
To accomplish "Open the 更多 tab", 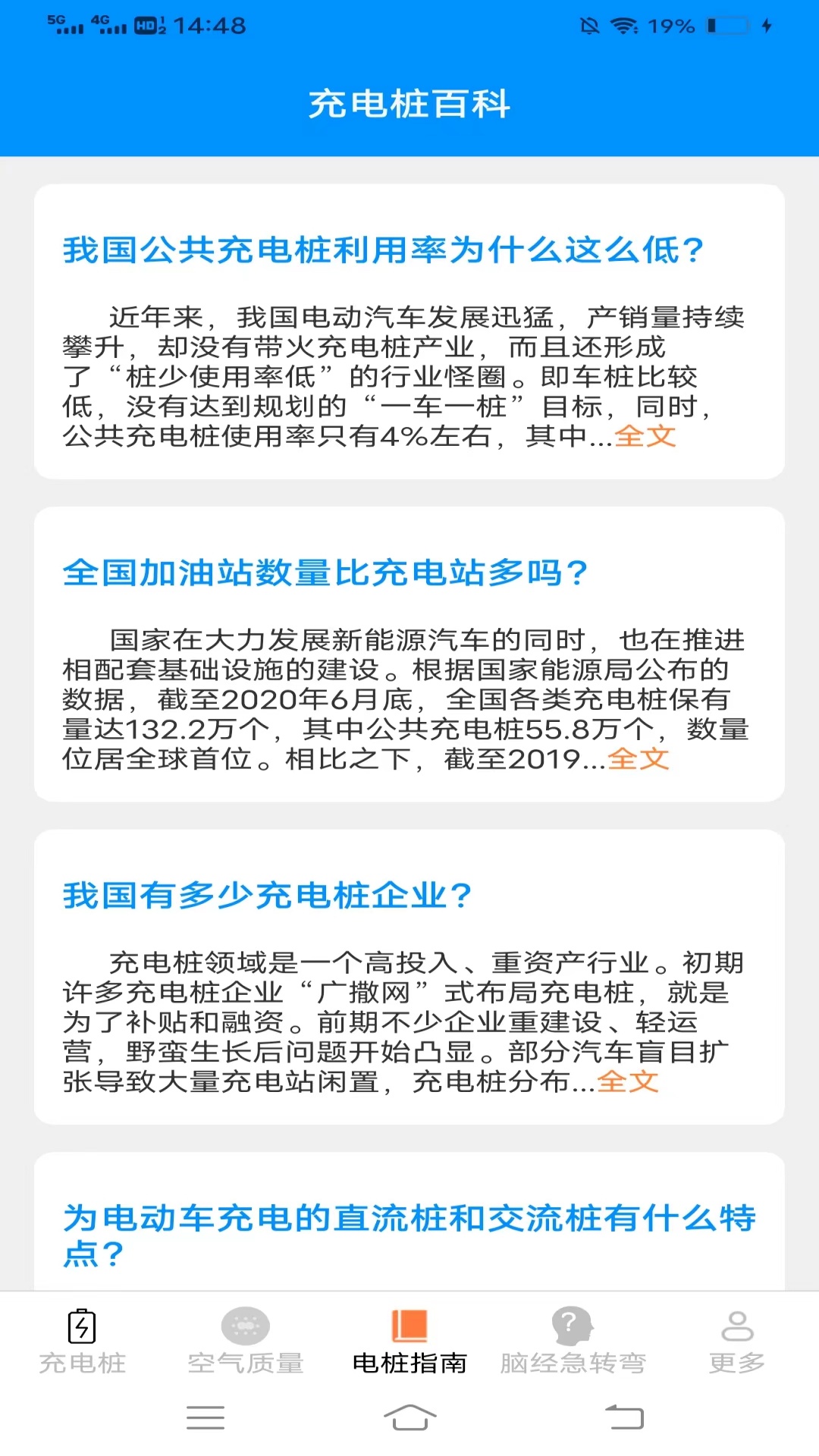I will coord(737,1341).
